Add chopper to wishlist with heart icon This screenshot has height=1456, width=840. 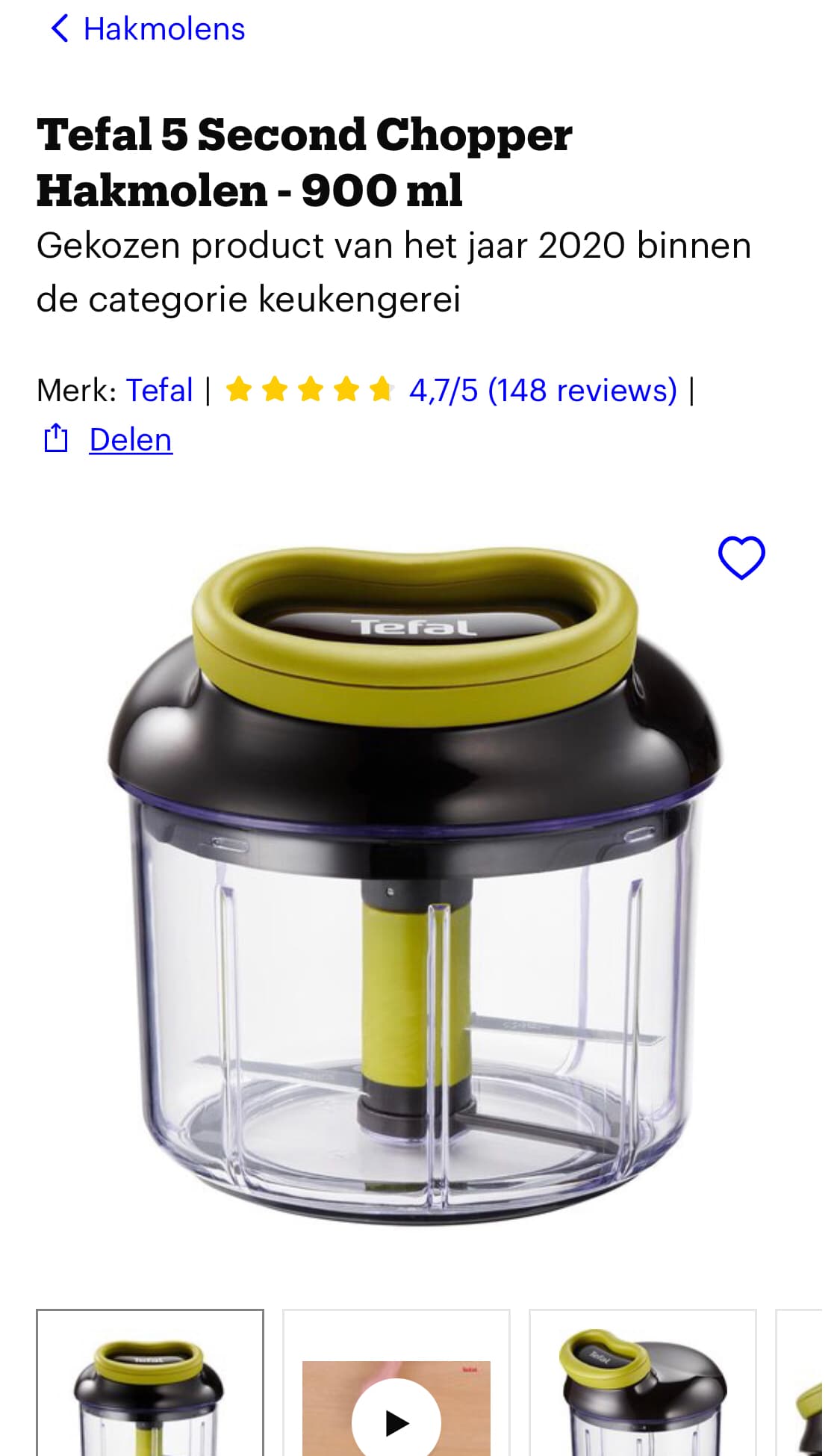click(741, 557)
